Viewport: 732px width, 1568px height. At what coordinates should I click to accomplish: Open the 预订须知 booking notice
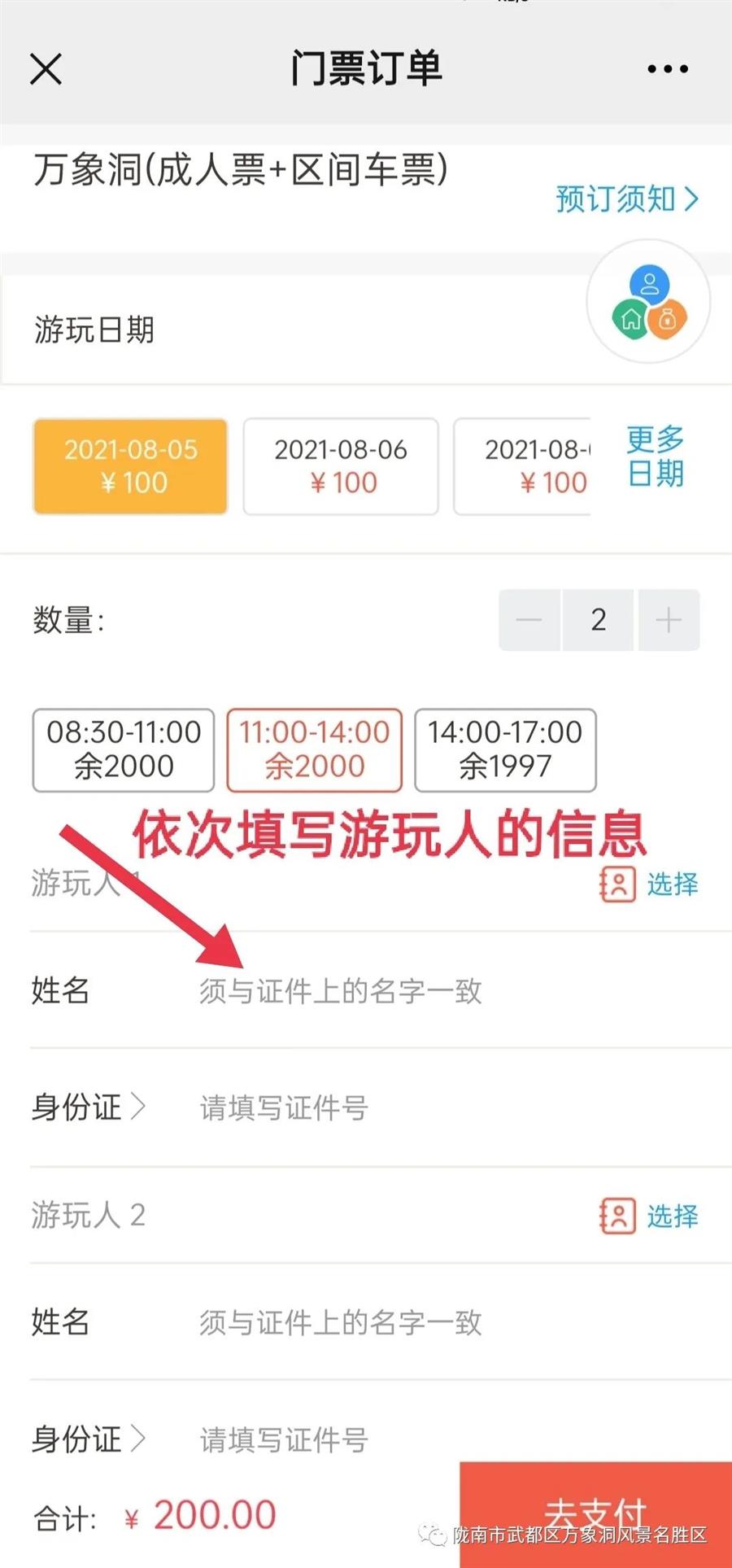pos(626,199)
